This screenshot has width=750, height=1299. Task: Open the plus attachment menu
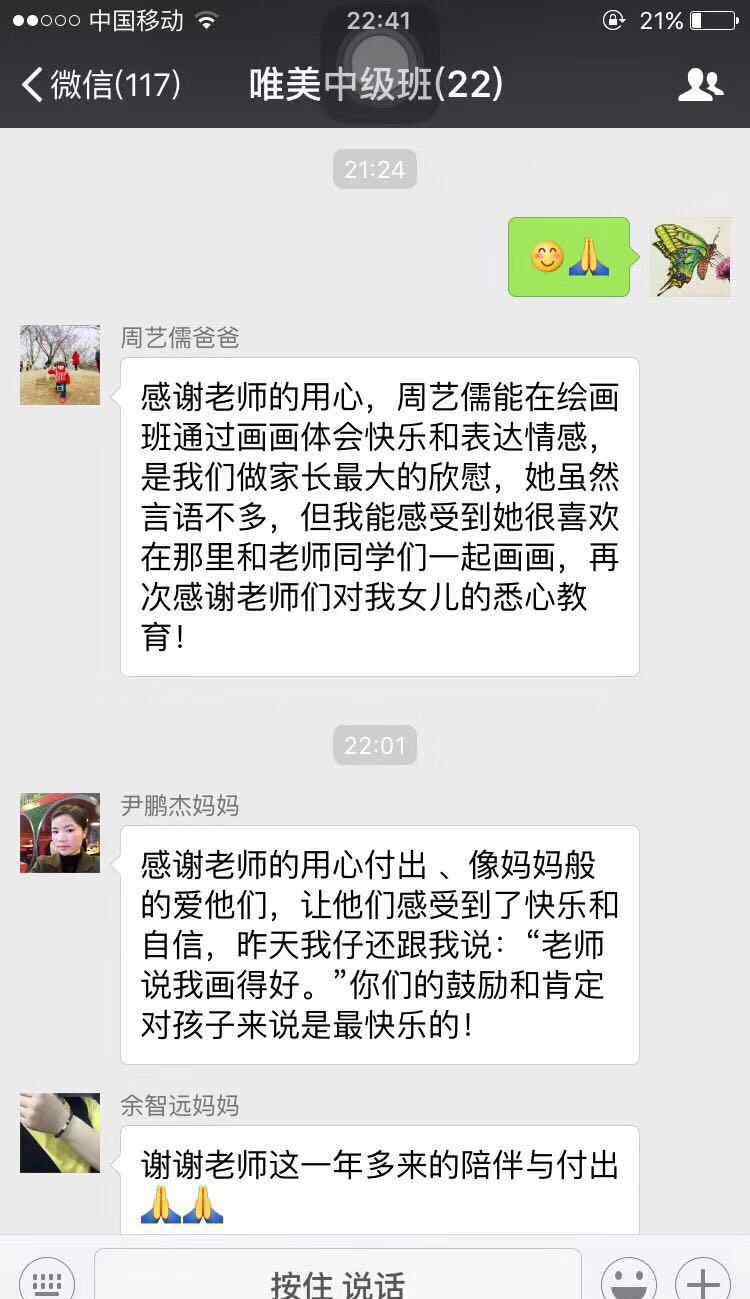703,1281
